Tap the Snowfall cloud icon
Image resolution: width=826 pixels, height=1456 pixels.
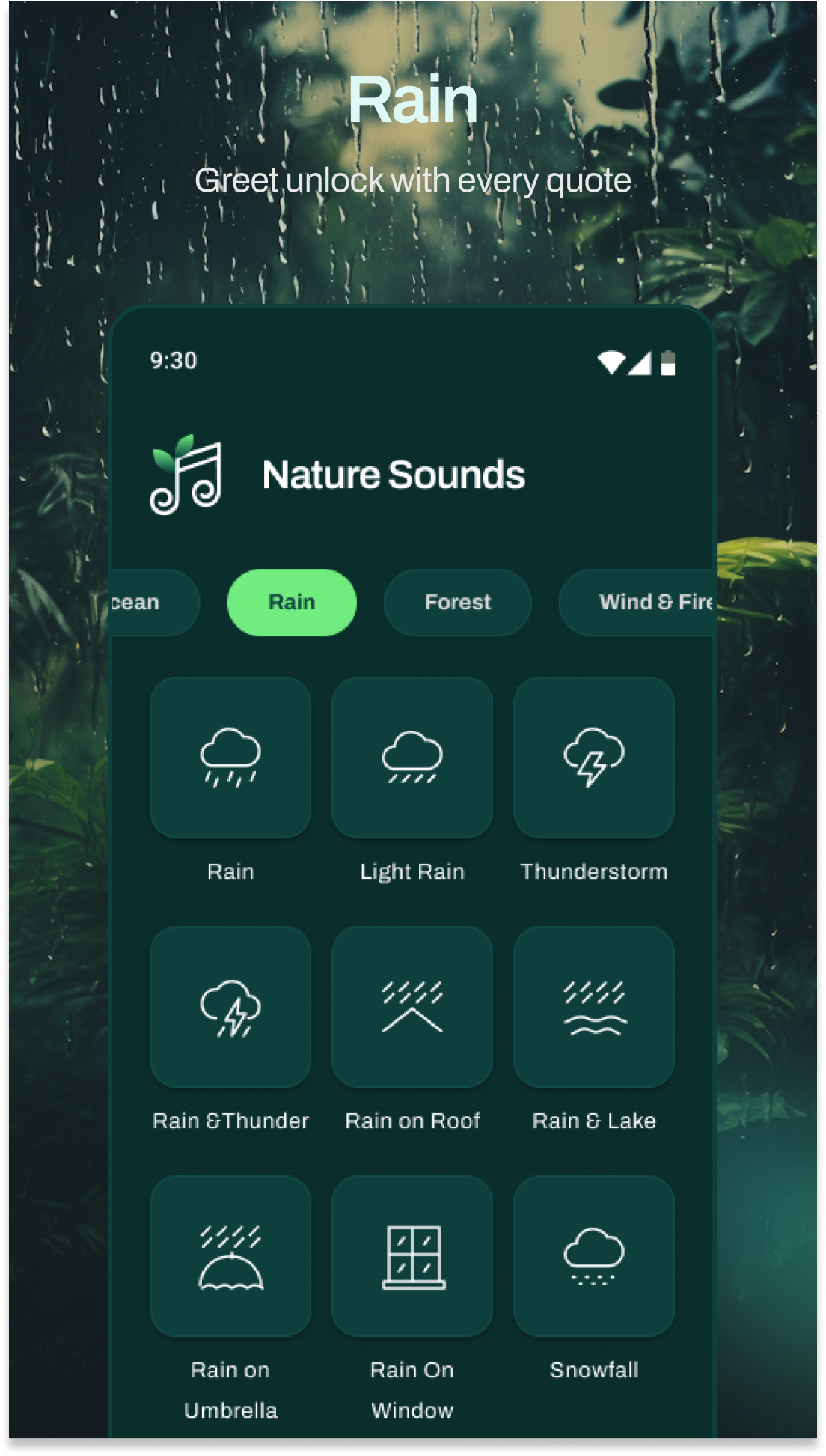click(x=594, y=1258)
